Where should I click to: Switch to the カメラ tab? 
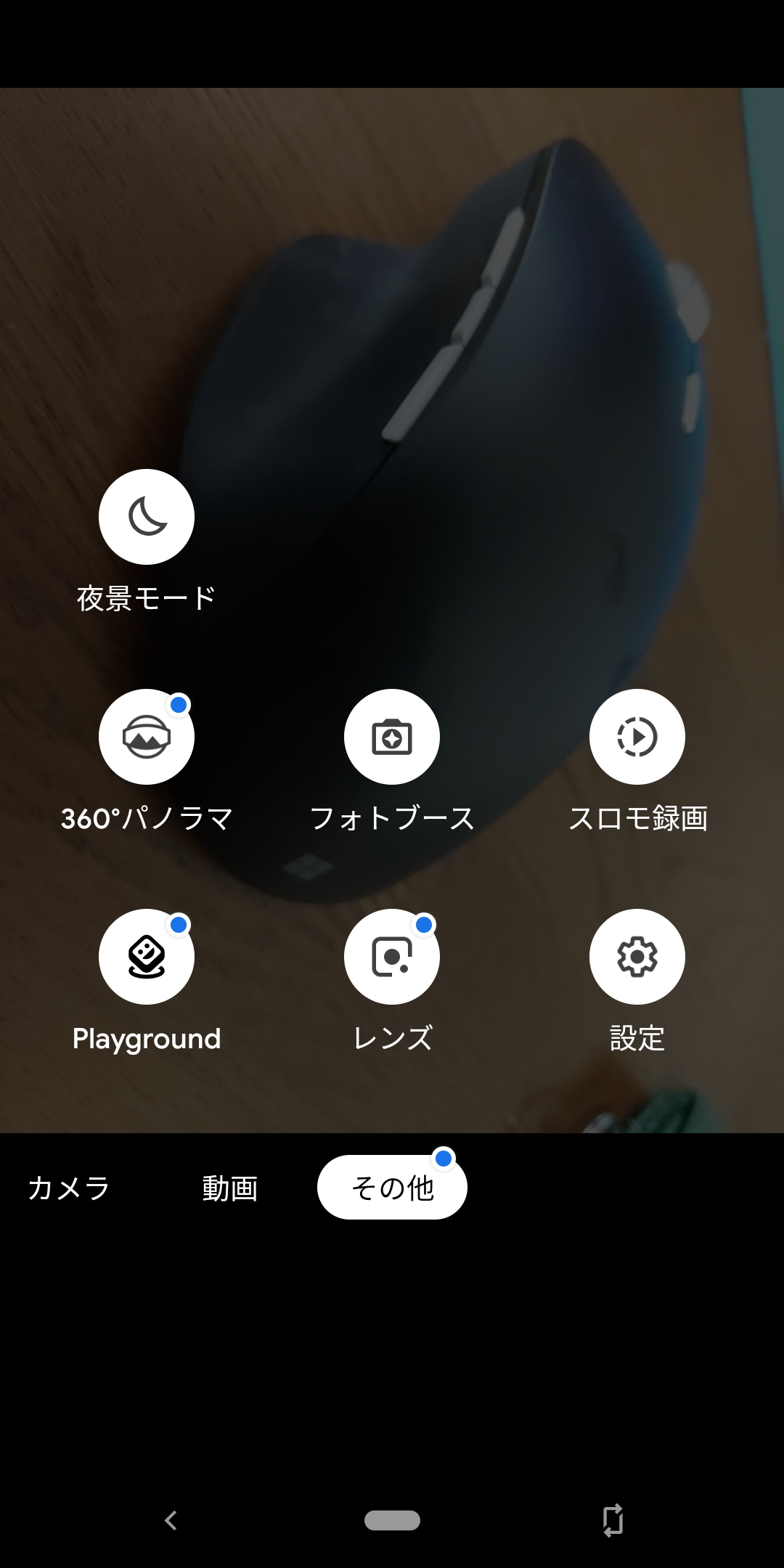point(69,1186)
